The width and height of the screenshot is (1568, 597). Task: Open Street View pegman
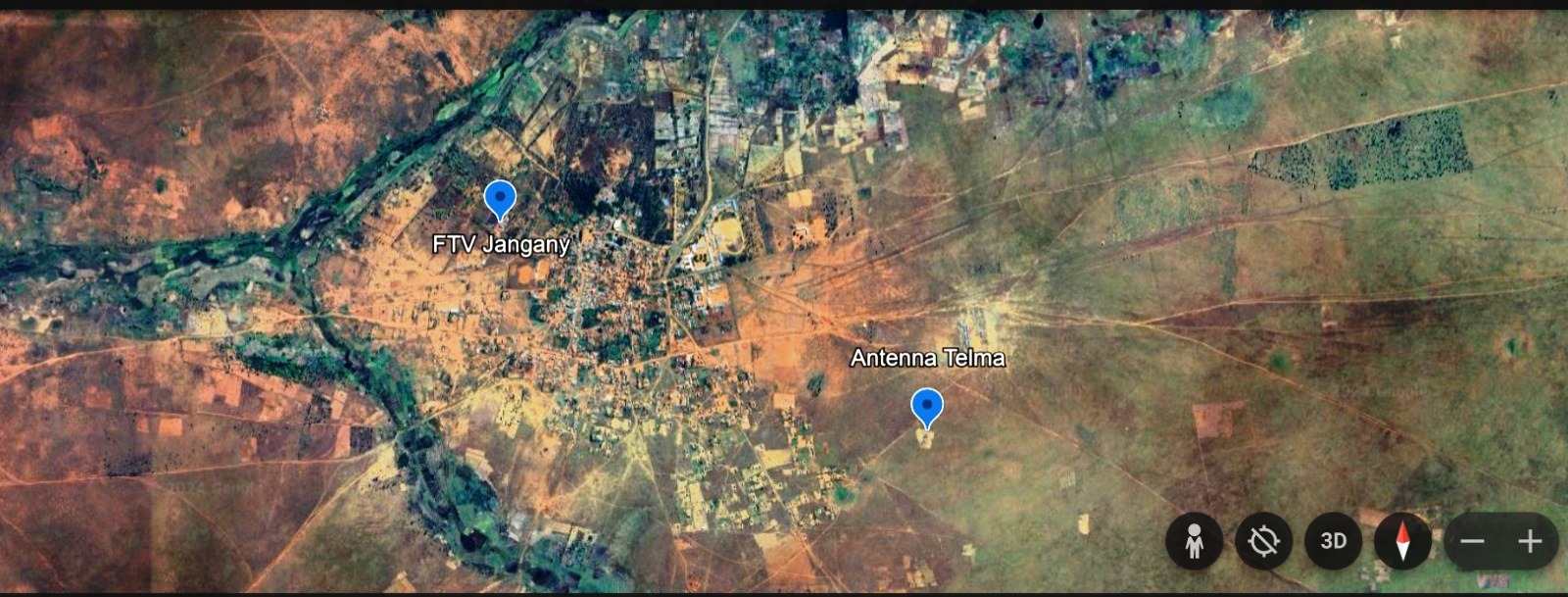pyautogui.click(x=1194, y=541)
